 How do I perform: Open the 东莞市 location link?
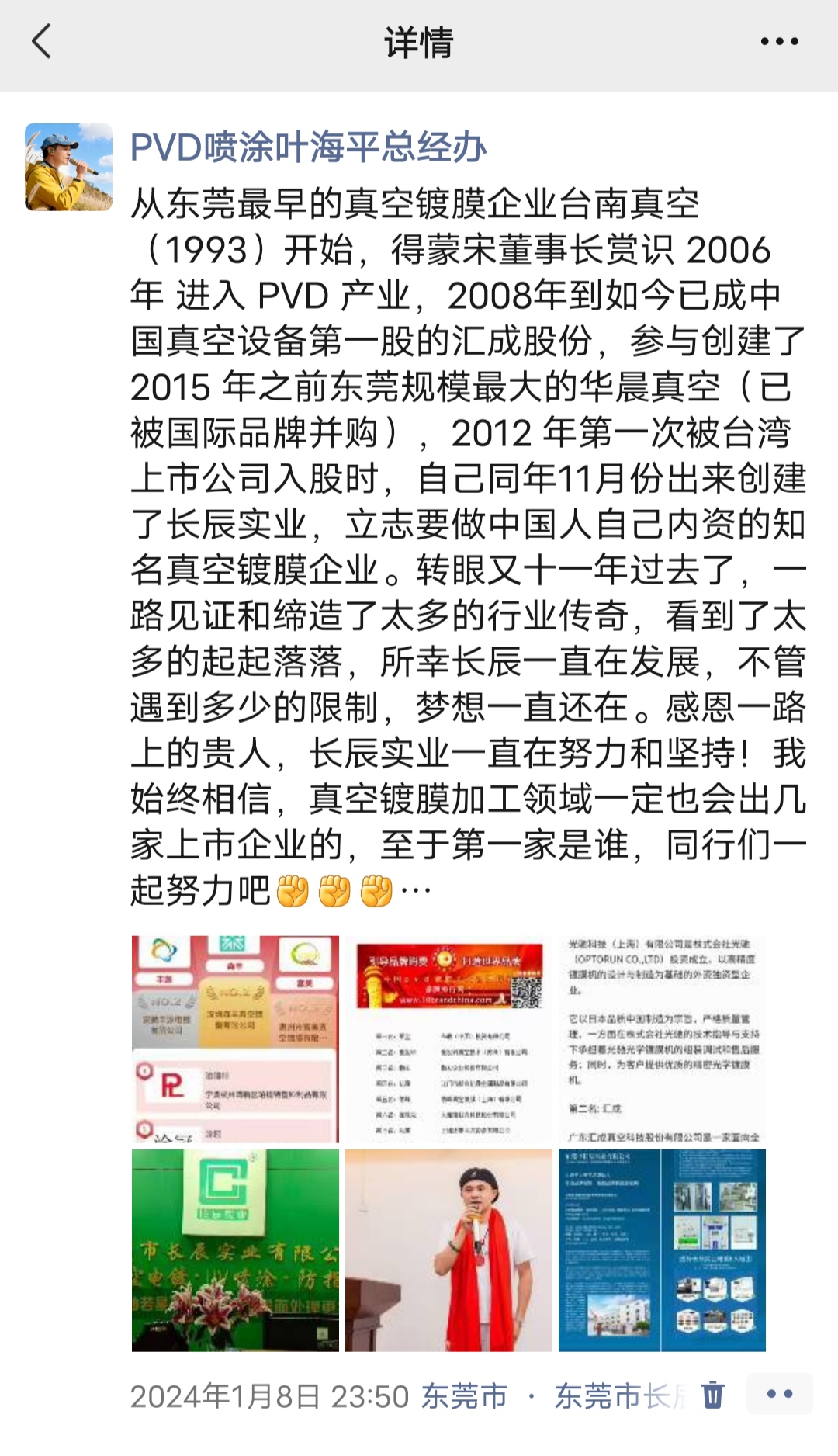pyautogui.click(x=464, y=1396)
